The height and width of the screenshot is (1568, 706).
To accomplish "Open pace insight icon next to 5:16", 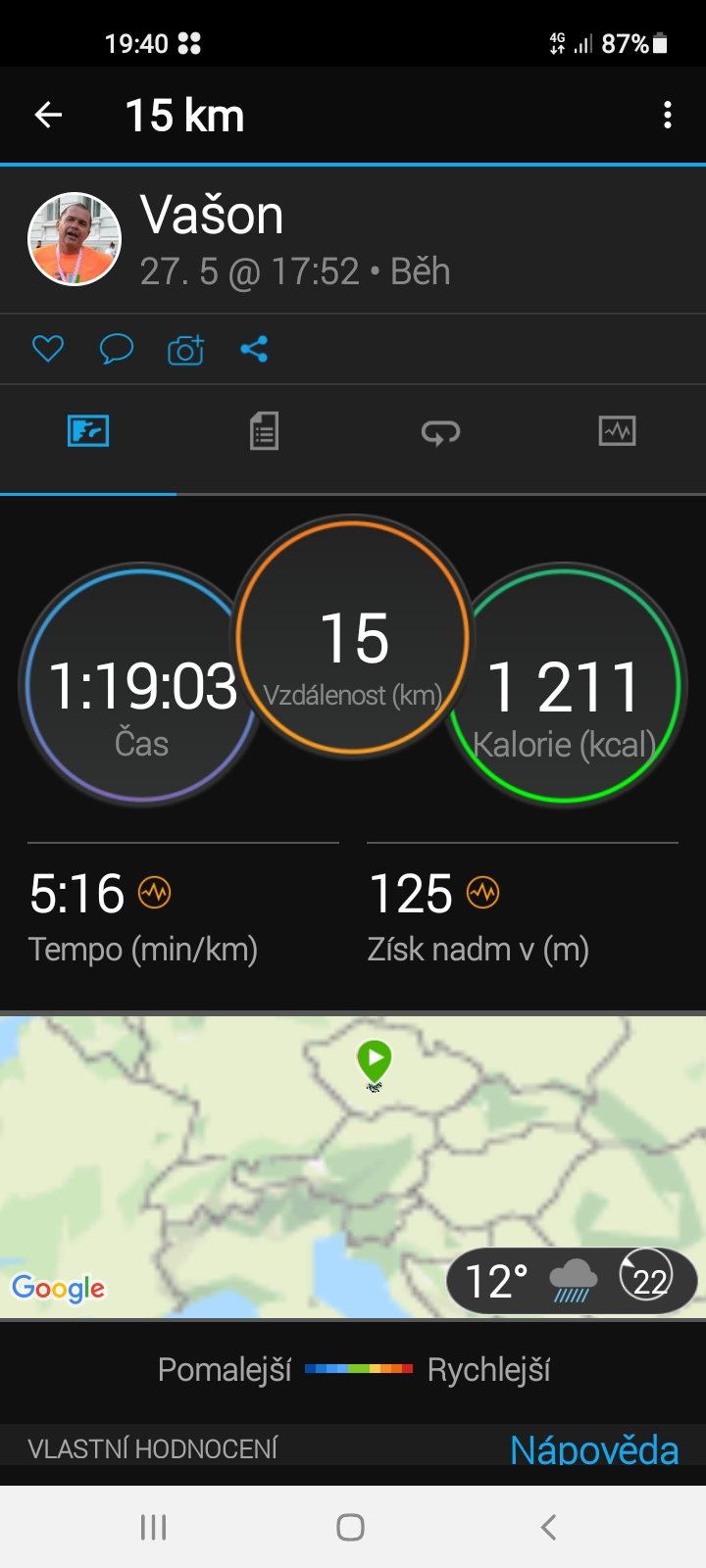I will (155, 893).
